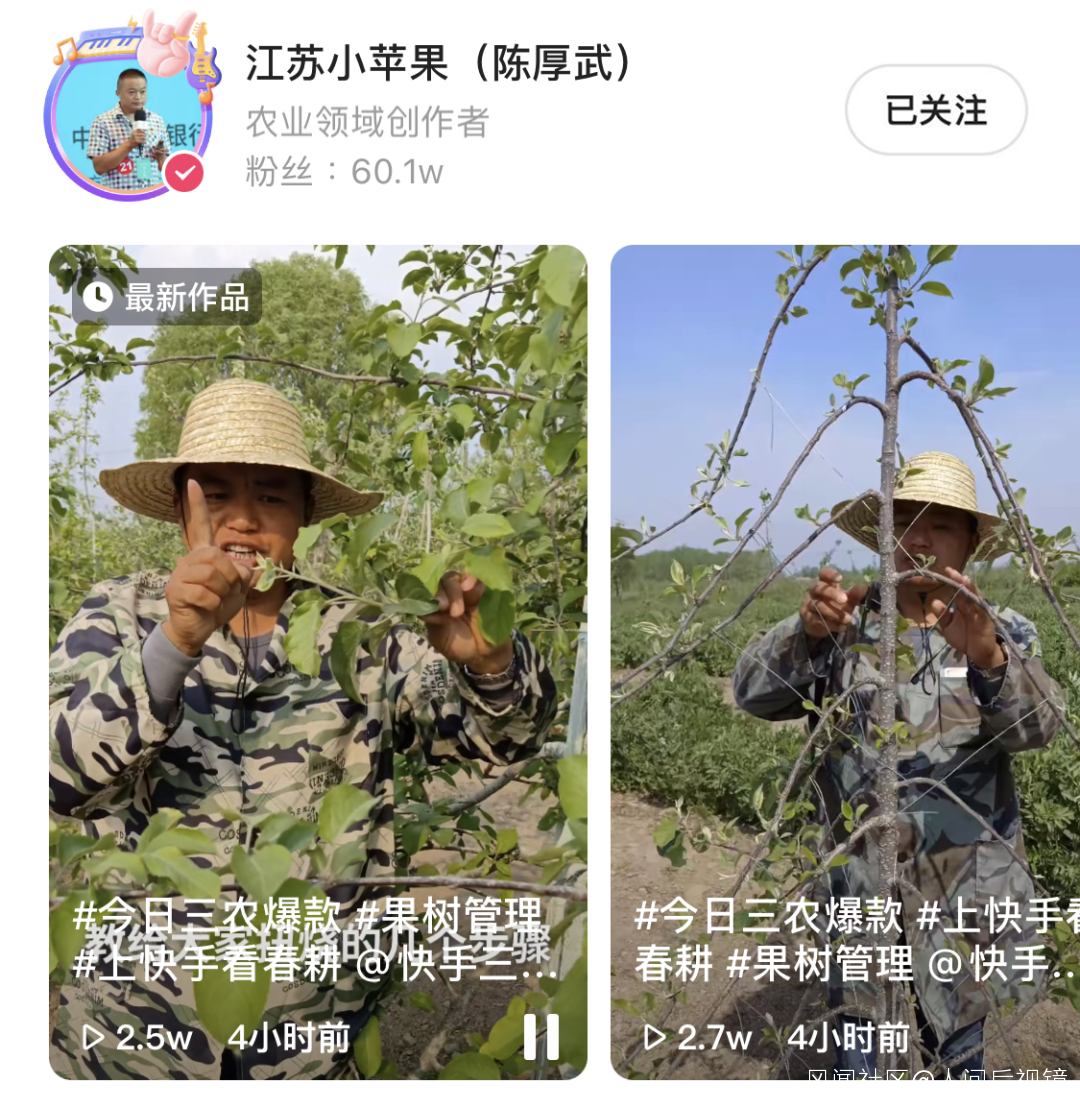
Task: Tap the 已关注 follow button
Action: pos(936,110)
